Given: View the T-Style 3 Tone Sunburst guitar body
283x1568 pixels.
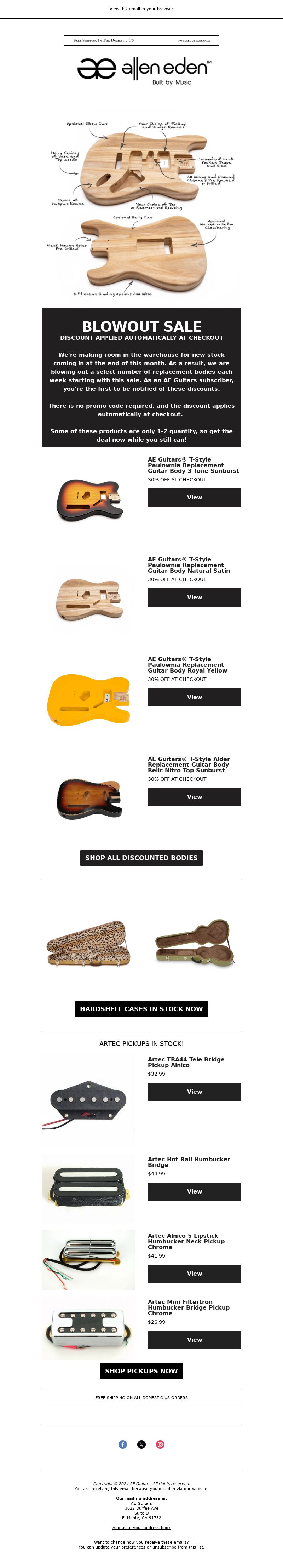Looking at the screenshot, I should (x=194, y=497).
